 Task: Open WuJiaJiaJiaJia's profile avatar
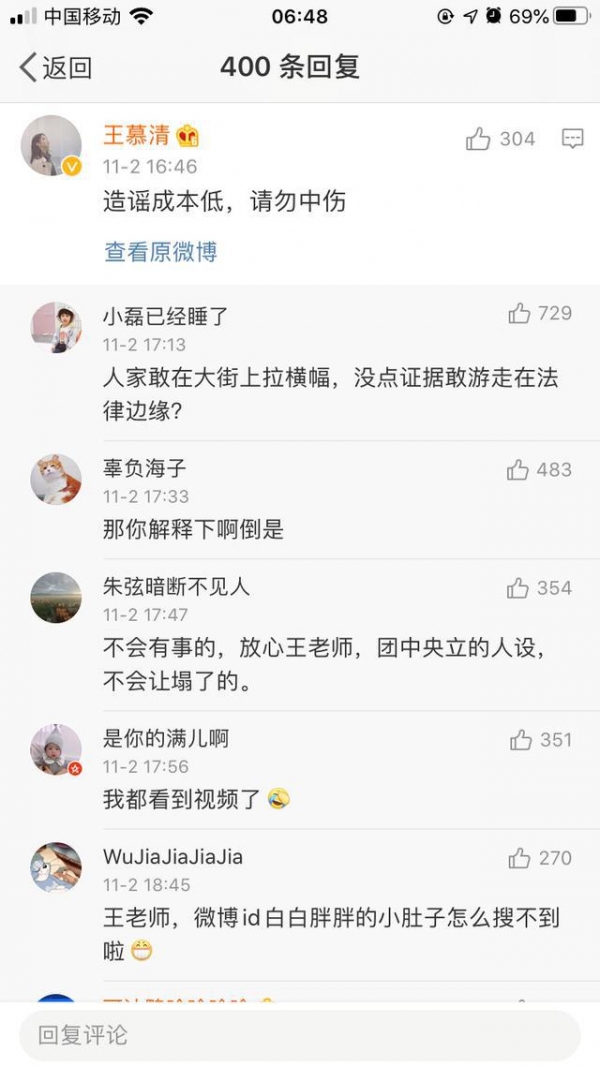click(56, 867)
